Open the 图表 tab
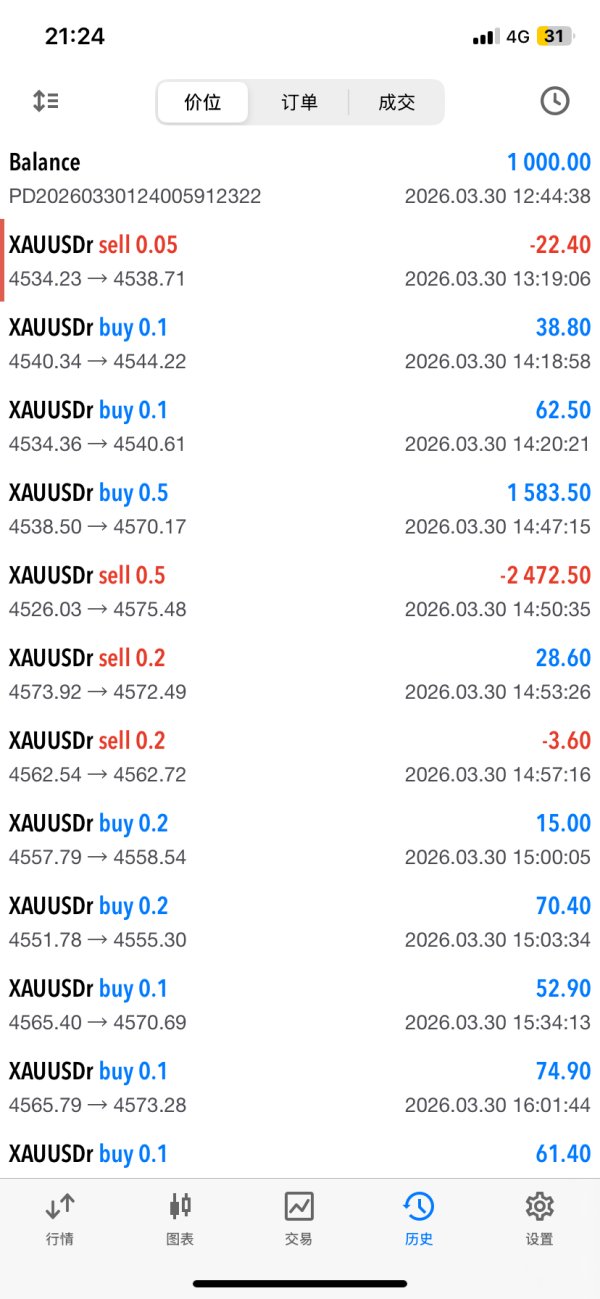 coord(180,1219)
